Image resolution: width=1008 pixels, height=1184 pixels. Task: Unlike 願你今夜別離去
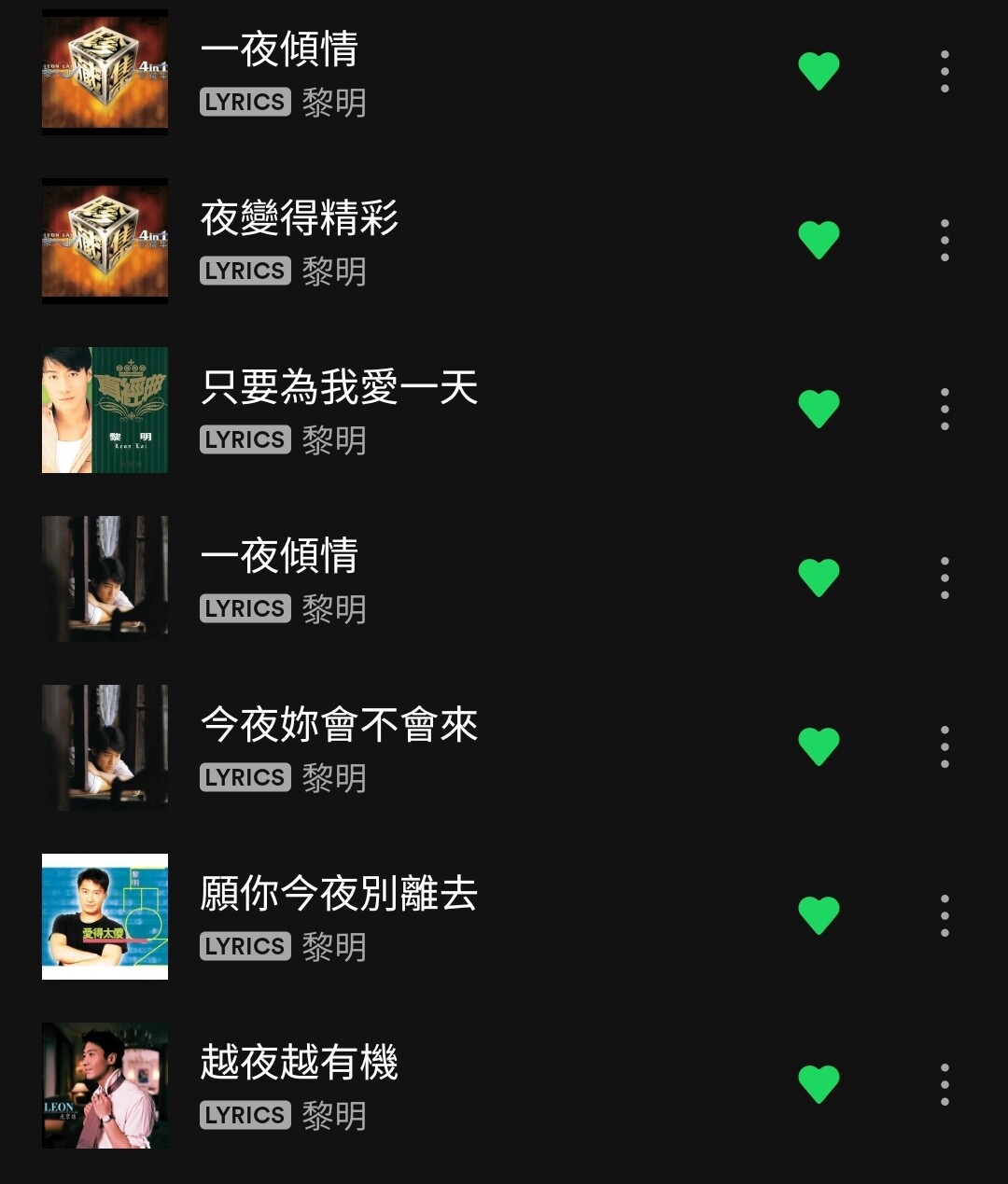click(x=819, y=915)
